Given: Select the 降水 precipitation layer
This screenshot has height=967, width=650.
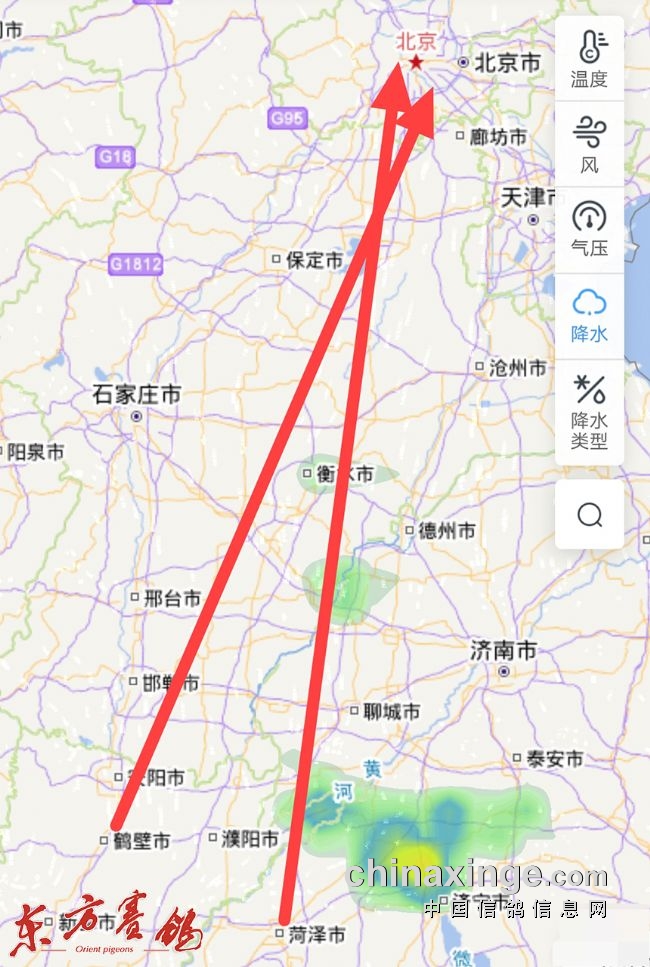Looking at the screenshot, I should 589,315.
